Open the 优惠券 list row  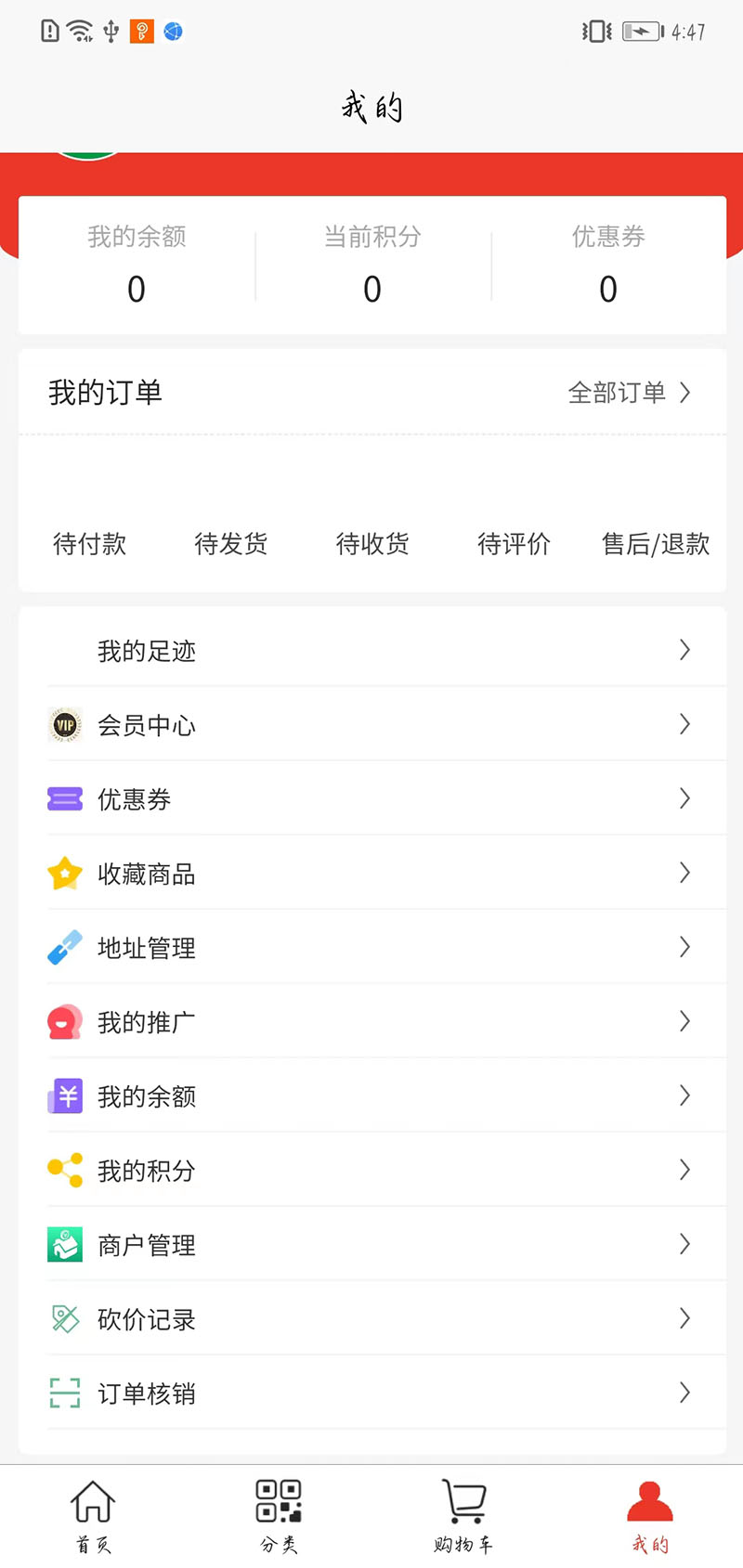click(x=371, y=799)
